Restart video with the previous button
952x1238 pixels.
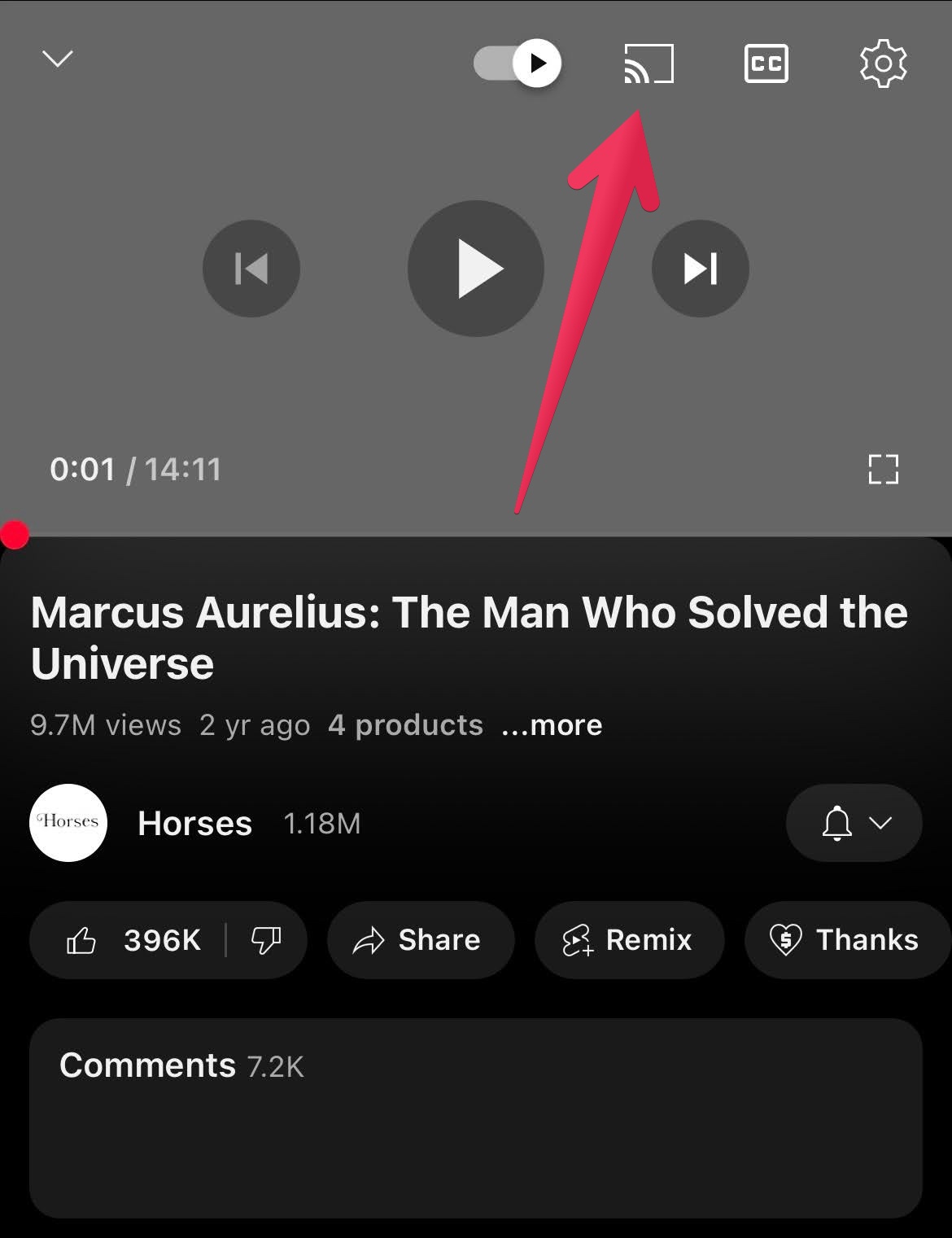pyautogui.click(x=251, y=269)
